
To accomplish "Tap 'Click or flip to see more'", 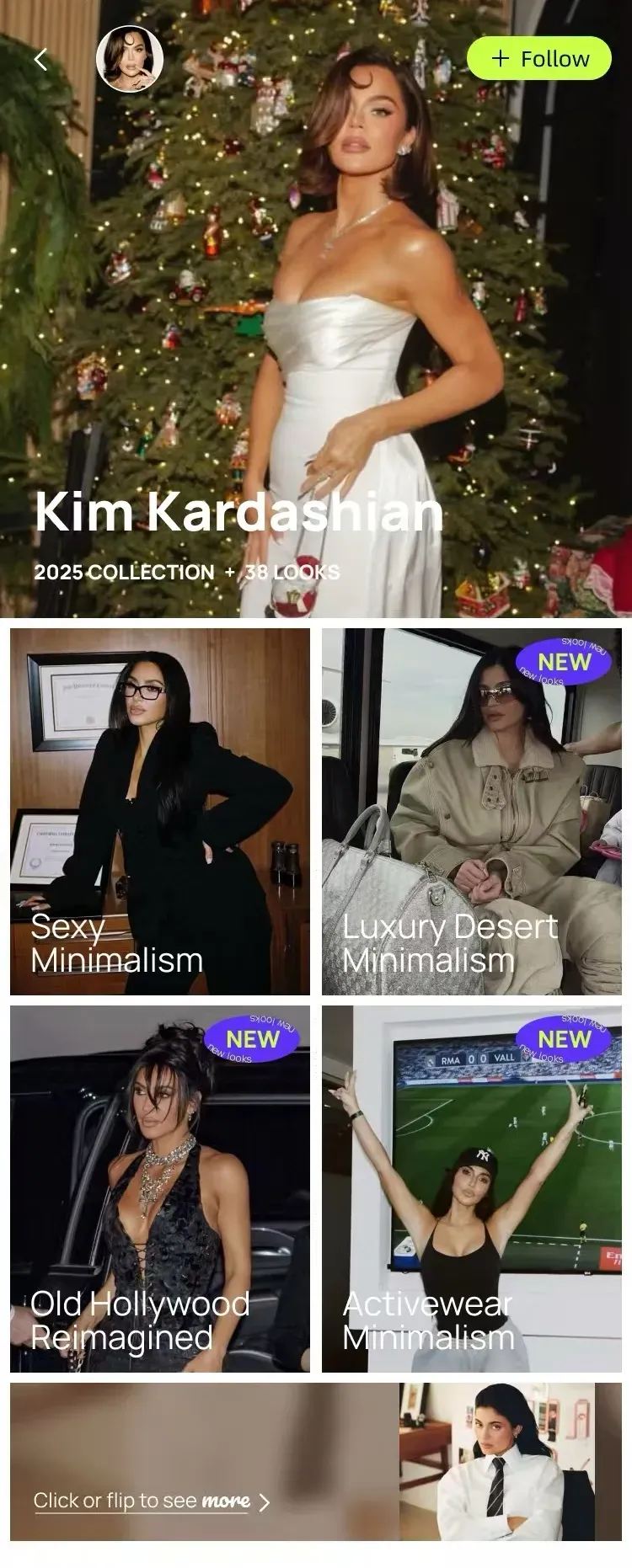I will point(152,1501).
